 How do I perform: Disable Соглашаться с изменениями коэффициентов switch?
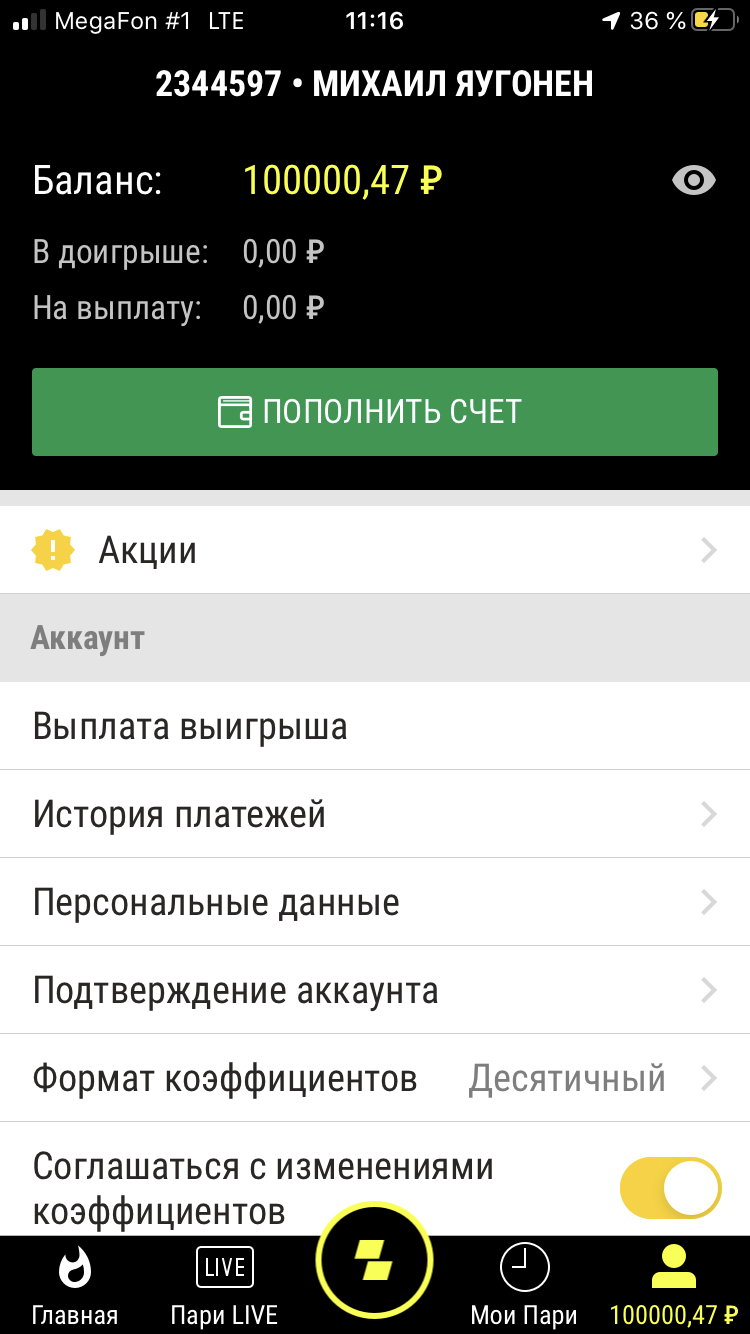pos(670,1188)
